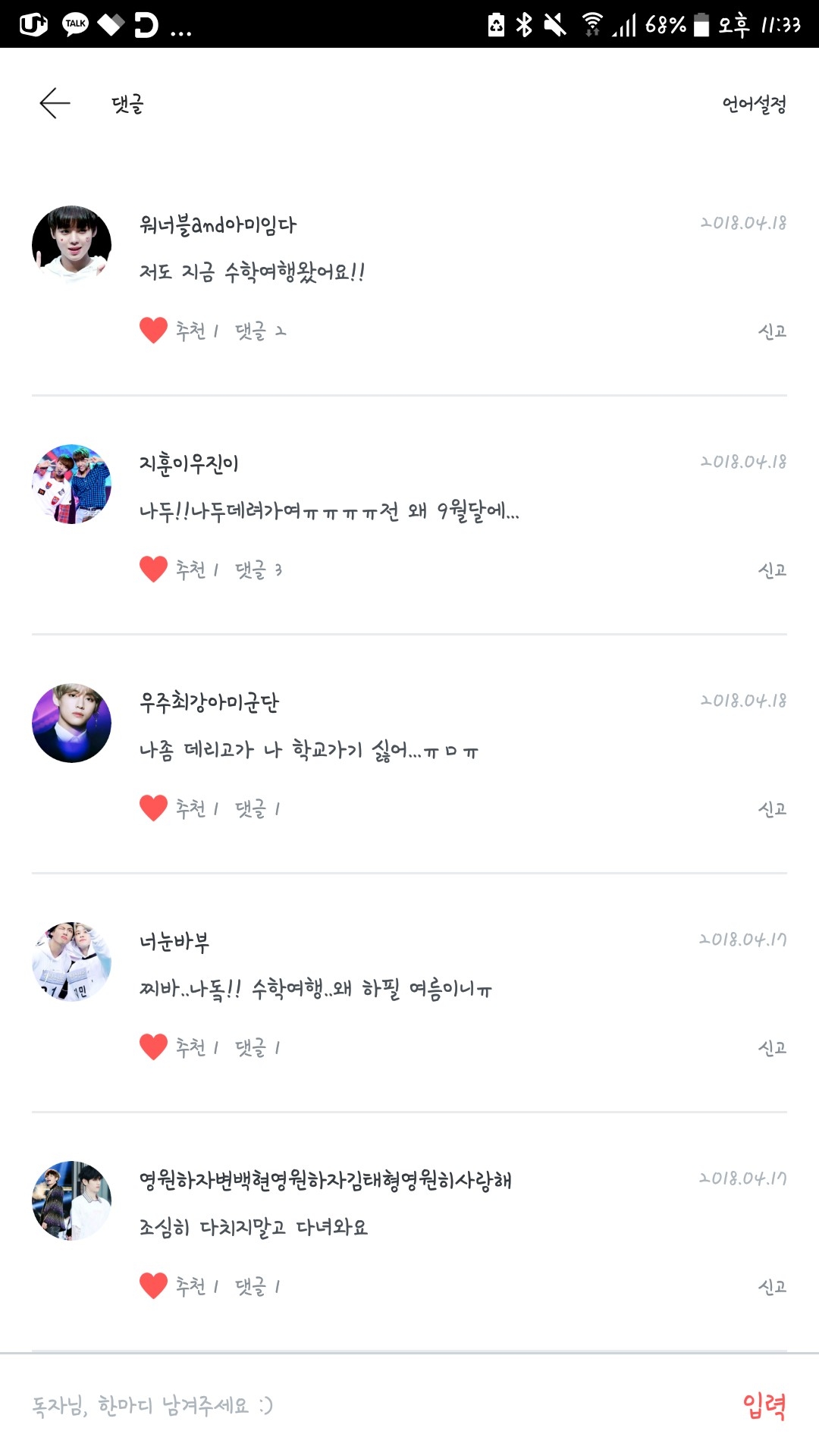Go back using the arrow icon
This screenshot has height=1456, width=819.
[x=55, y=103]
